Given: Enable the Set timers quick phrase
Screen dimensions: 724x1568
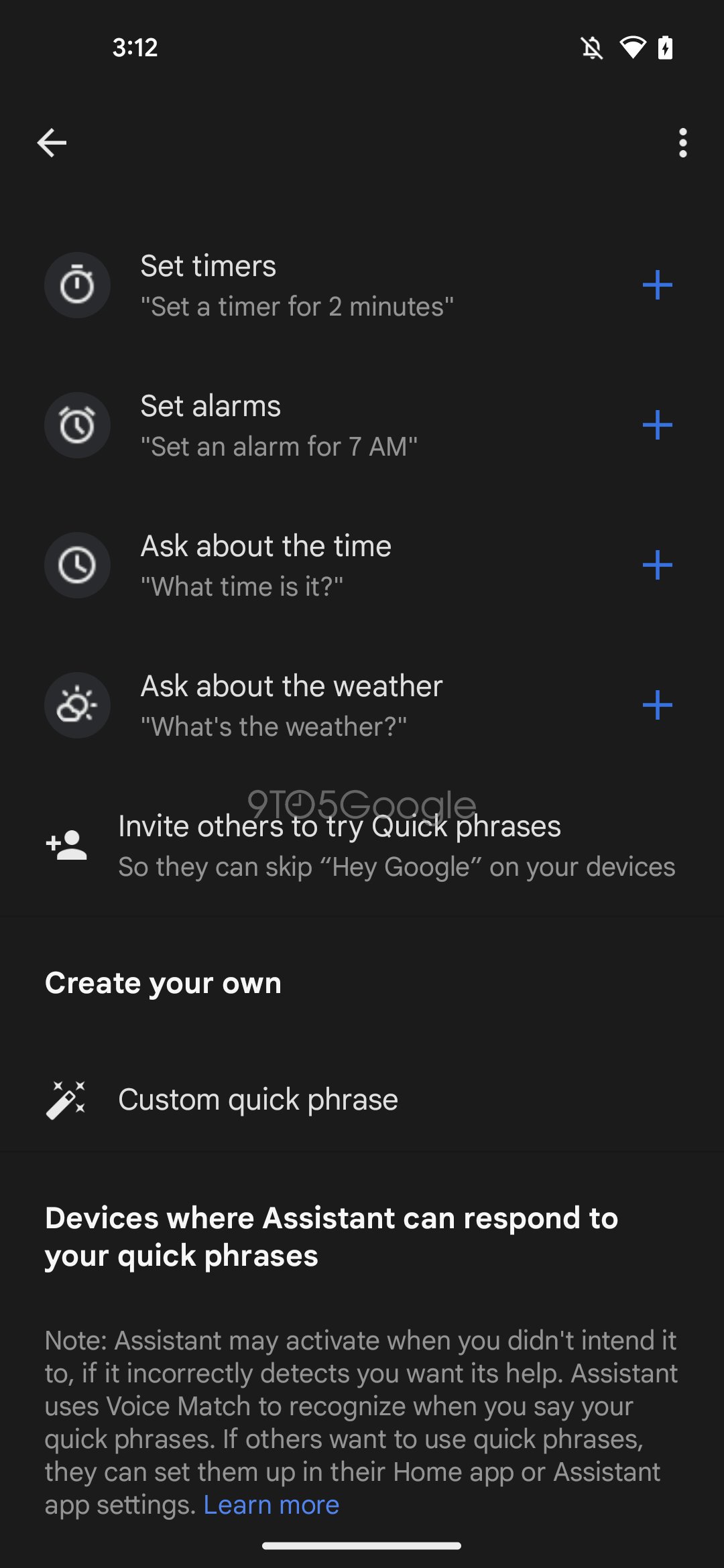Looking at the screenshot, I should pos(658,285).
